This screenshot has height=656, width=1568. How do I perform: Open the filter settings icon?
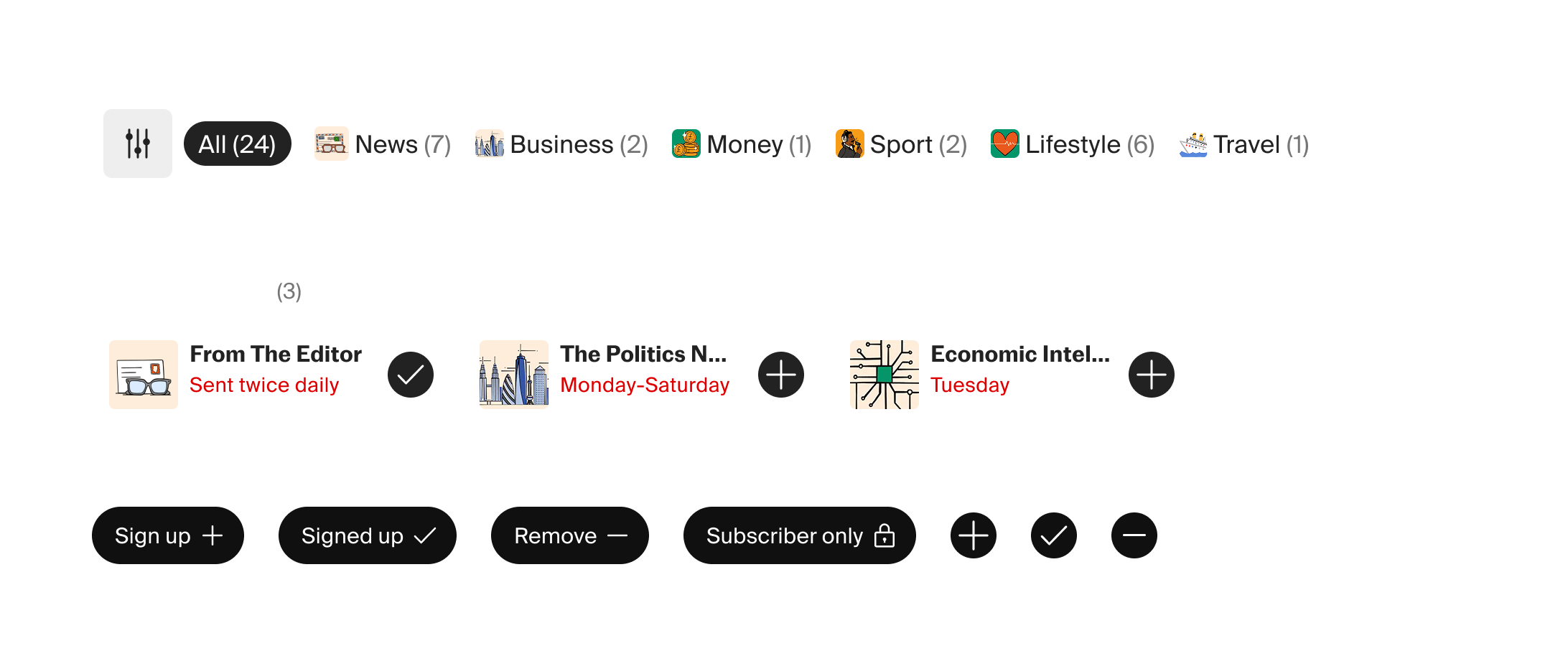pyautogui.click(x=137, y=144)
